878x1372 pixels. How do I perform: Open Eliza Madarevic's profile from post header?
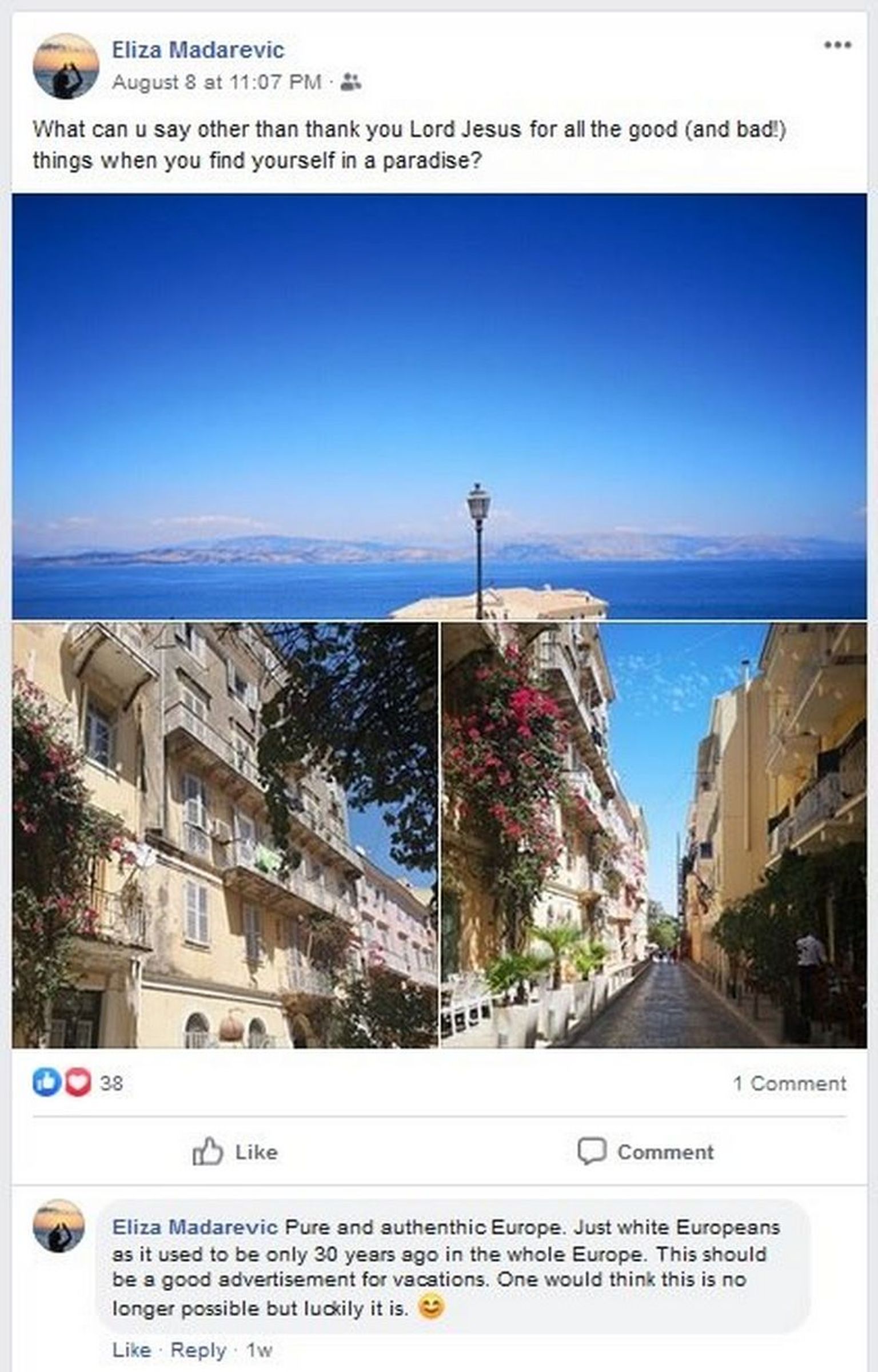198,50
